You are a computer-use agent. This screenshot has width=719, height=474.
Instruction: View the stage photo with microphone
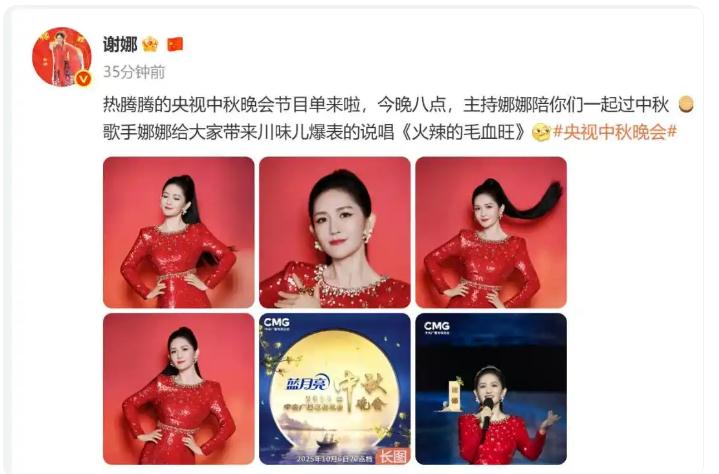click(490, 388)
